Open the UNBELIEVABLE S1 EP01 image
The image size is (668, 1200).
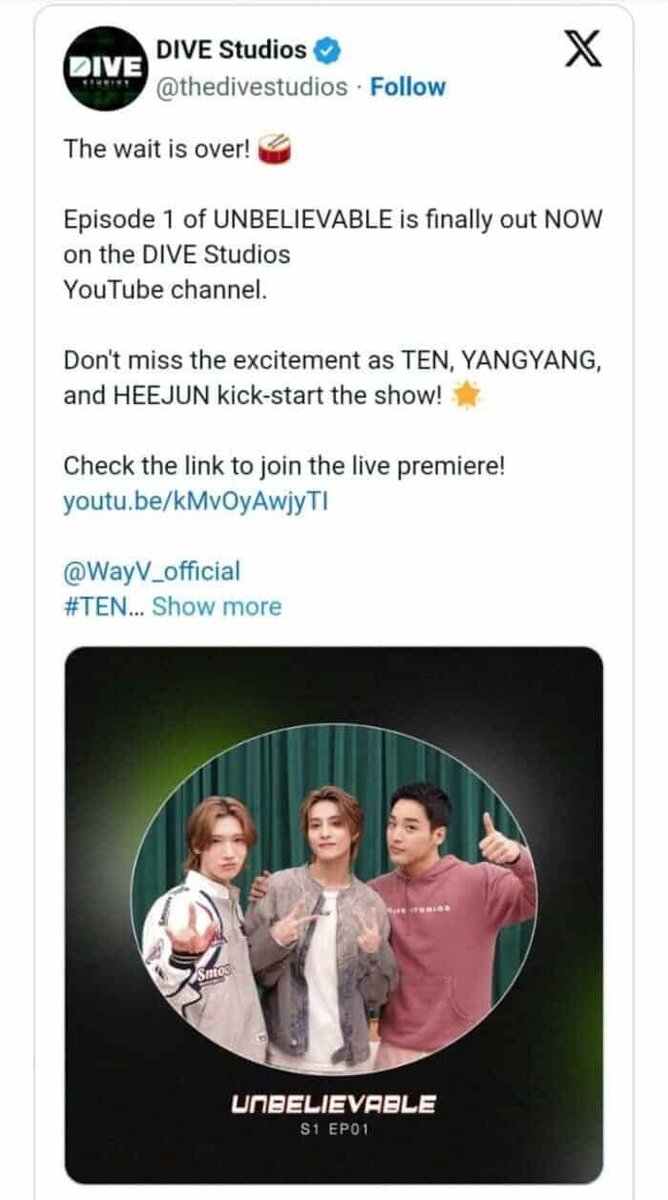point(334,915)
